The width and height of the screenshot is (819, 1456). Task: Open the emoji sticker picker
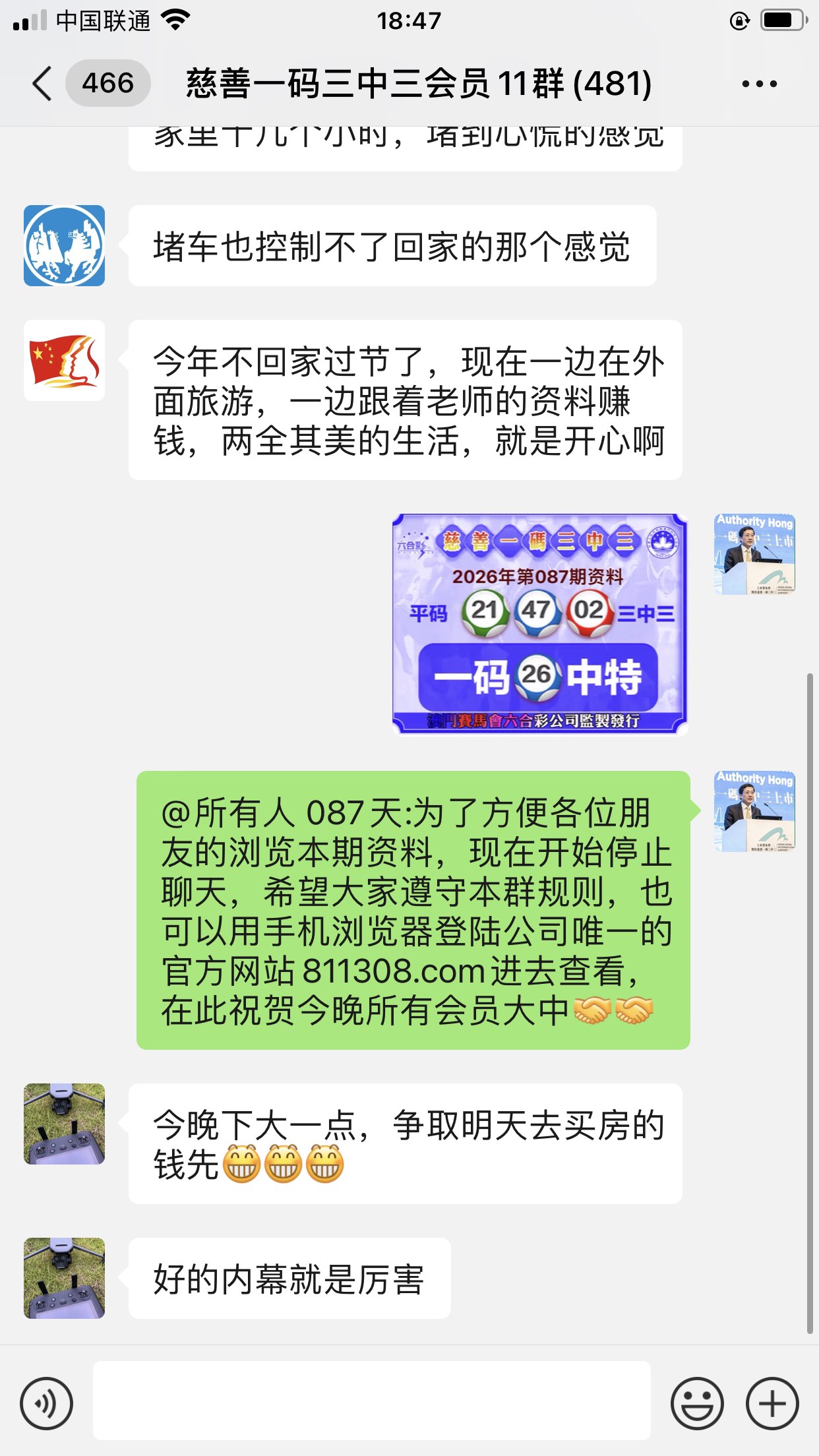coord(696,1403)
